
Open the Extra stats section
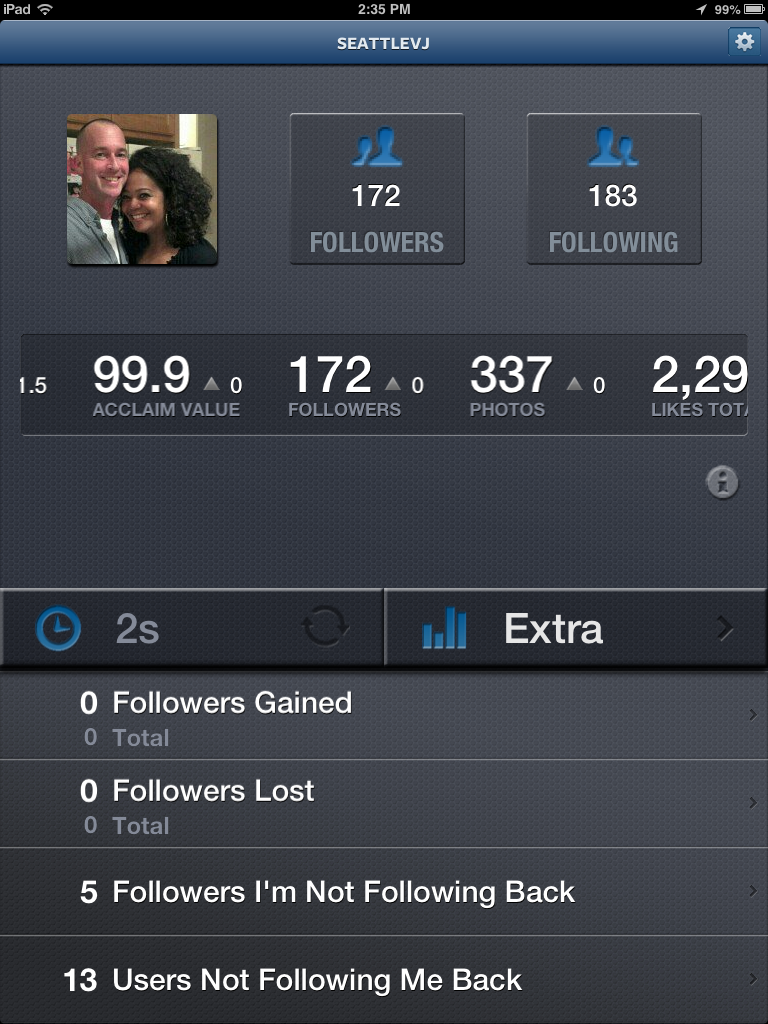click(x=575, y=629)
